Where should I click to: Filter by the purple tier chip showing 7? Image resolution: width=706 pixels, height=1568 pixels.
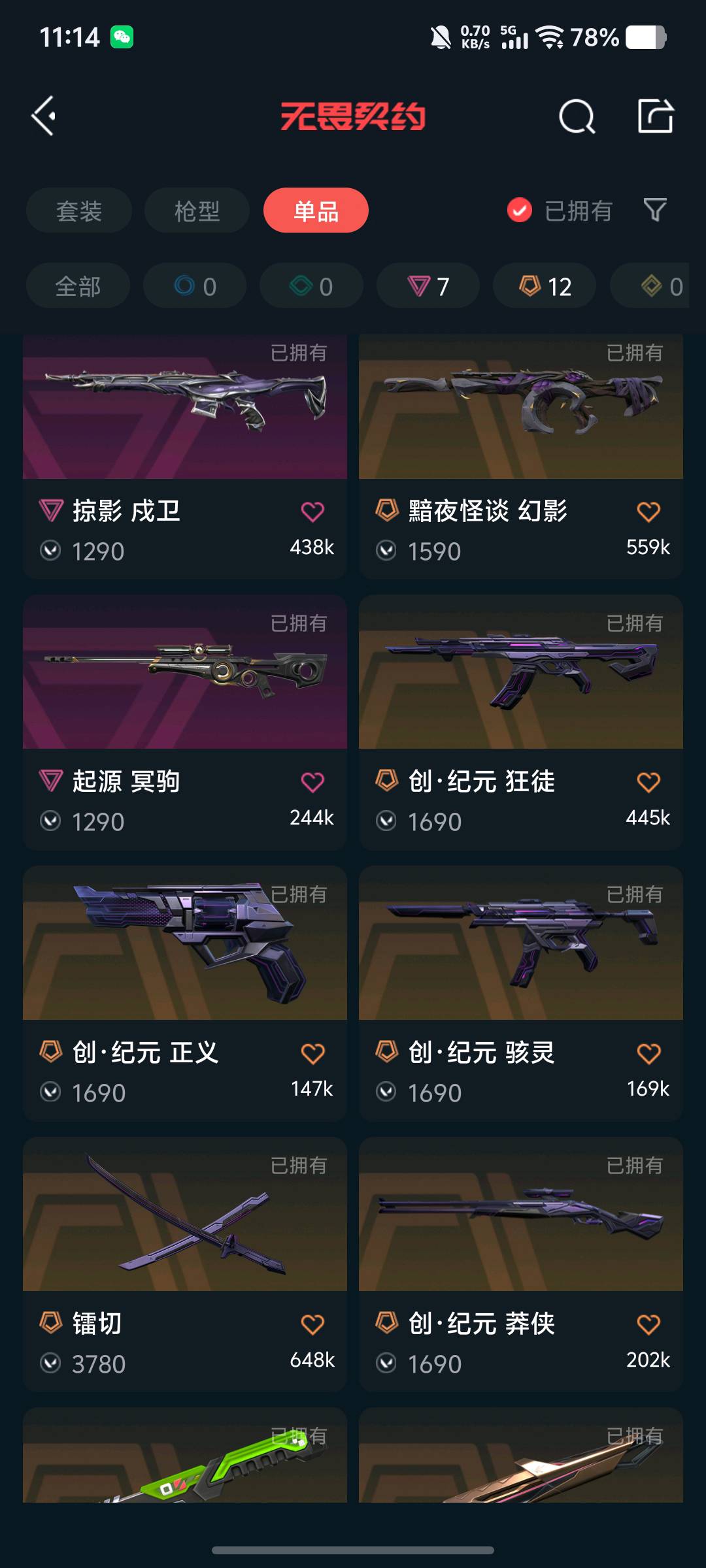428,286
